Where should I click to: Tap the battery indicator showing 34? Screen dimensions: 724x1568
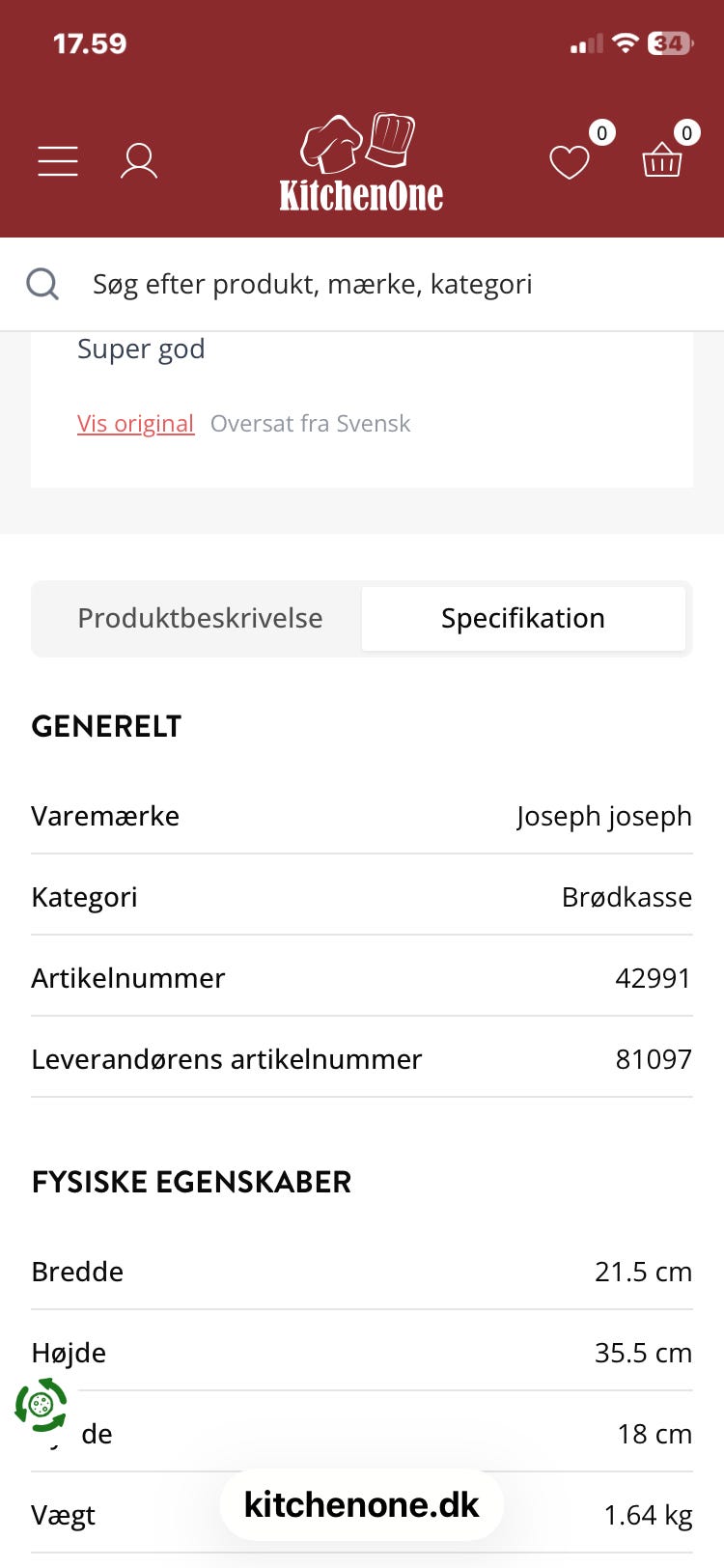[668, 42]
